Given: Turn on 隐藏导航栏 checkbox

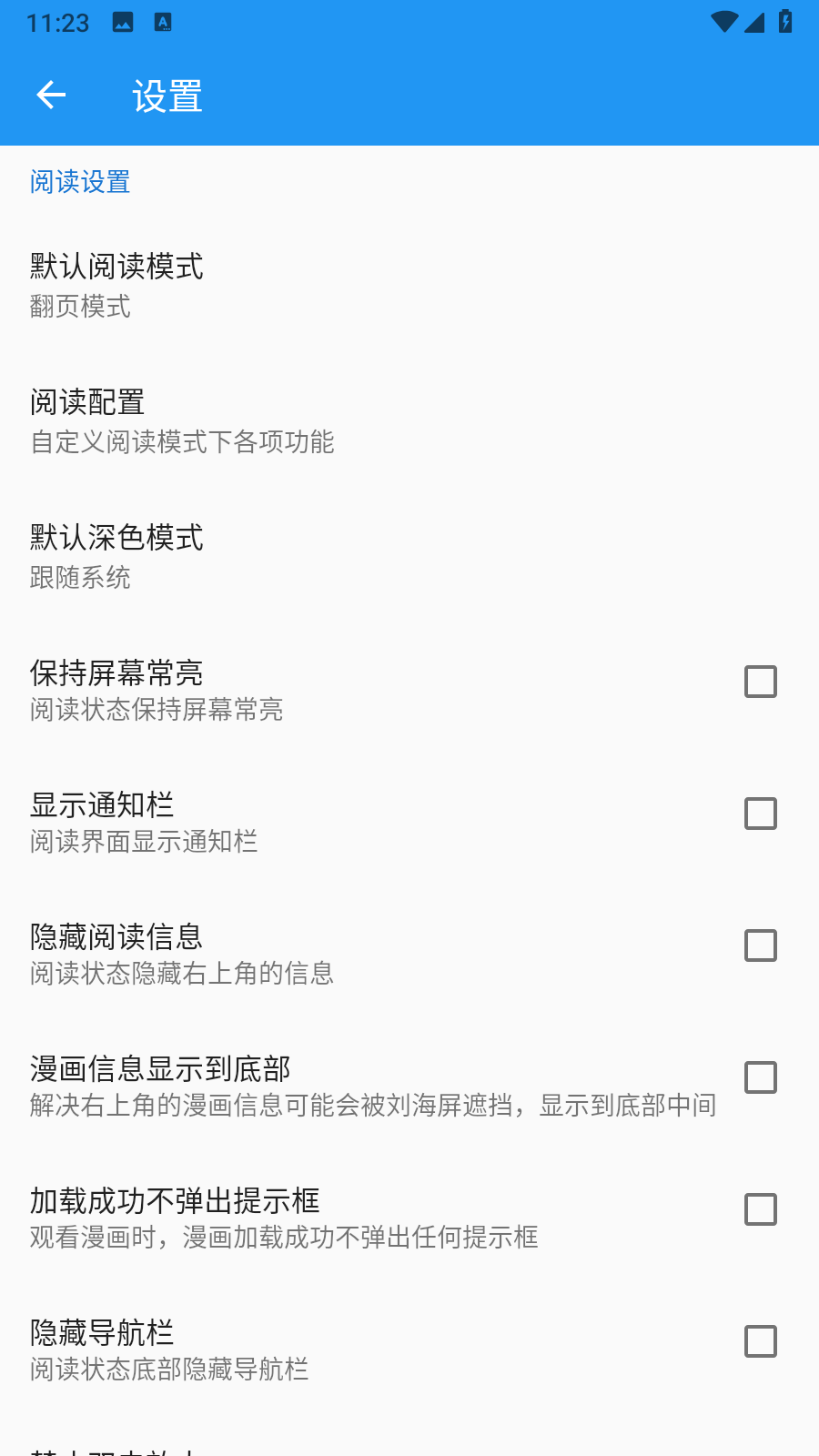Looking at the screenshot, I should click(760, 1341).
